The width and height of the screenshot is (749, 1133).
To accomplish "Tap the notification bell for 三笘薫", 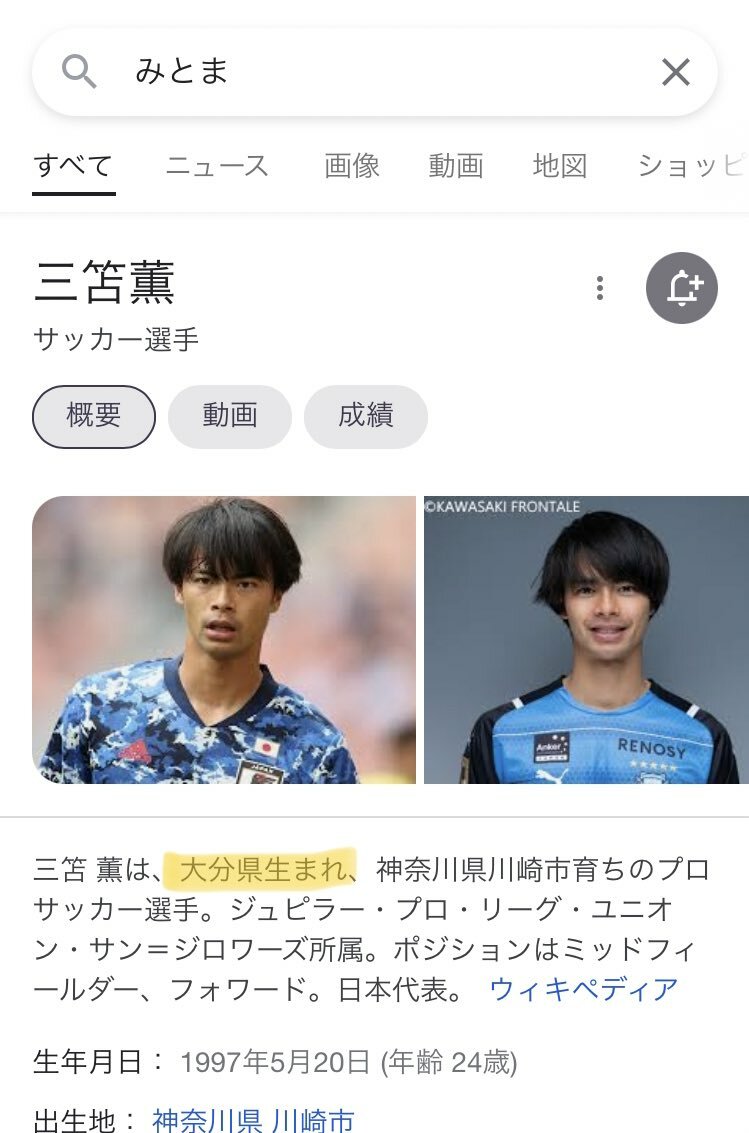I will (x=682, y=289).
